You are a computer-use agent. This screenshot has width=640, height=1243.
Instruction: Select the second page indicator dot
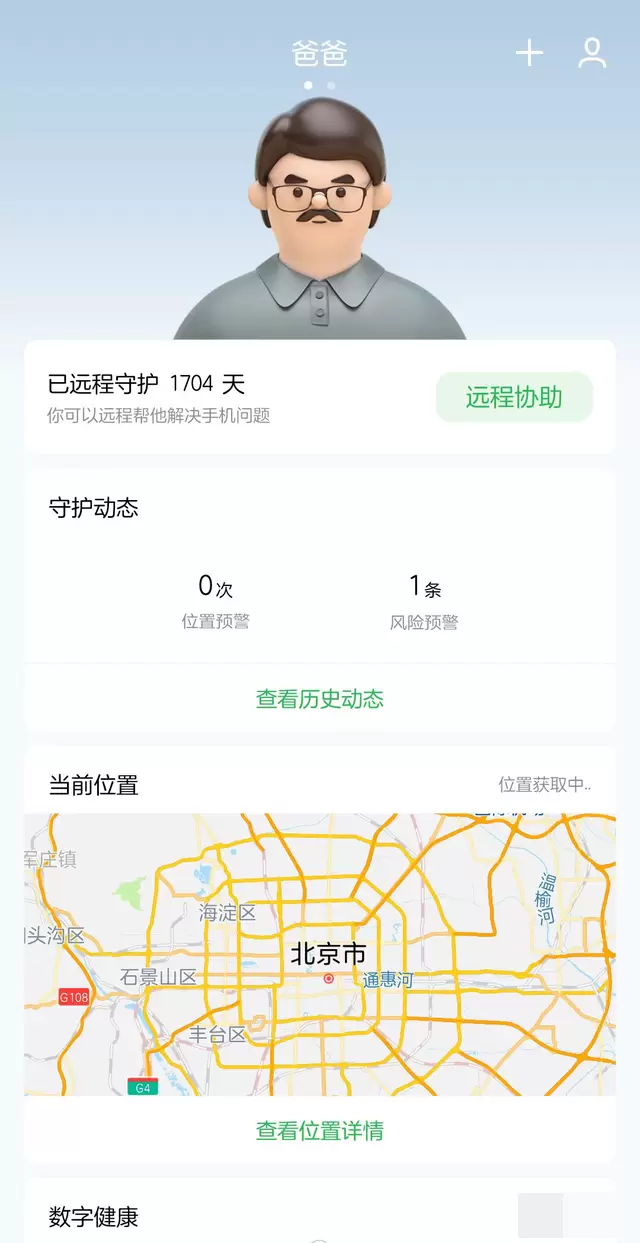click(x=331, y=86)
